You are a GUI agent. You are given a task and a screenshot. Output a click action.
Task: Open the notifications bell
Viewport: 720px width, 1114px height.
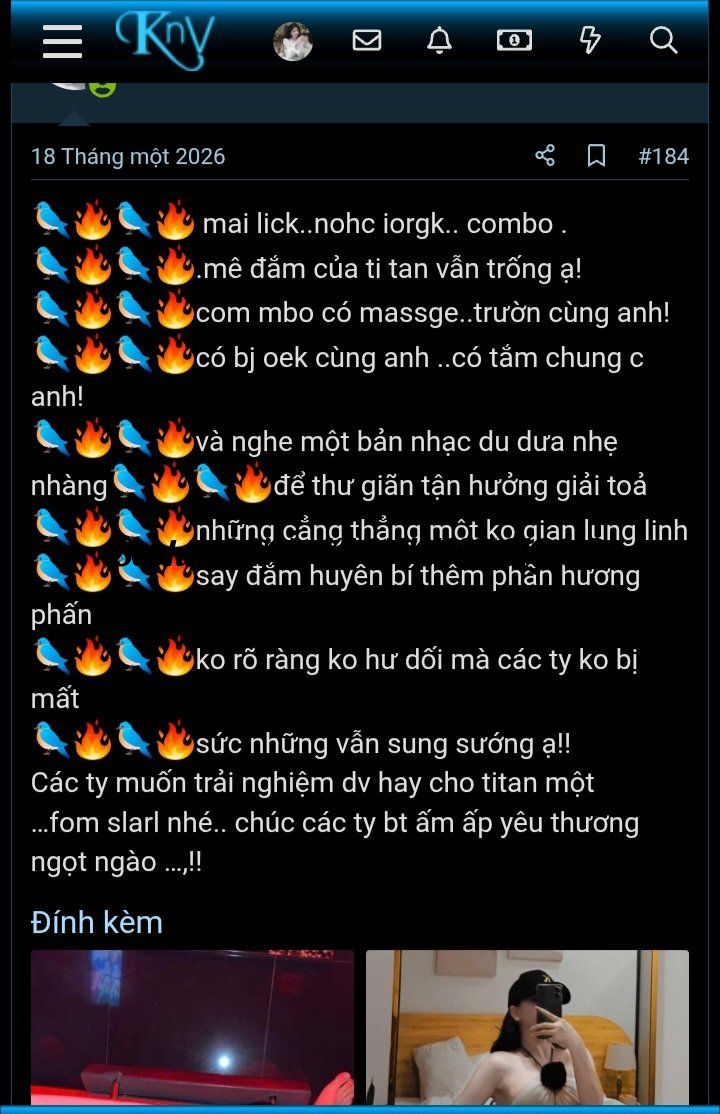pyautogui.click(x=439, y=40)
